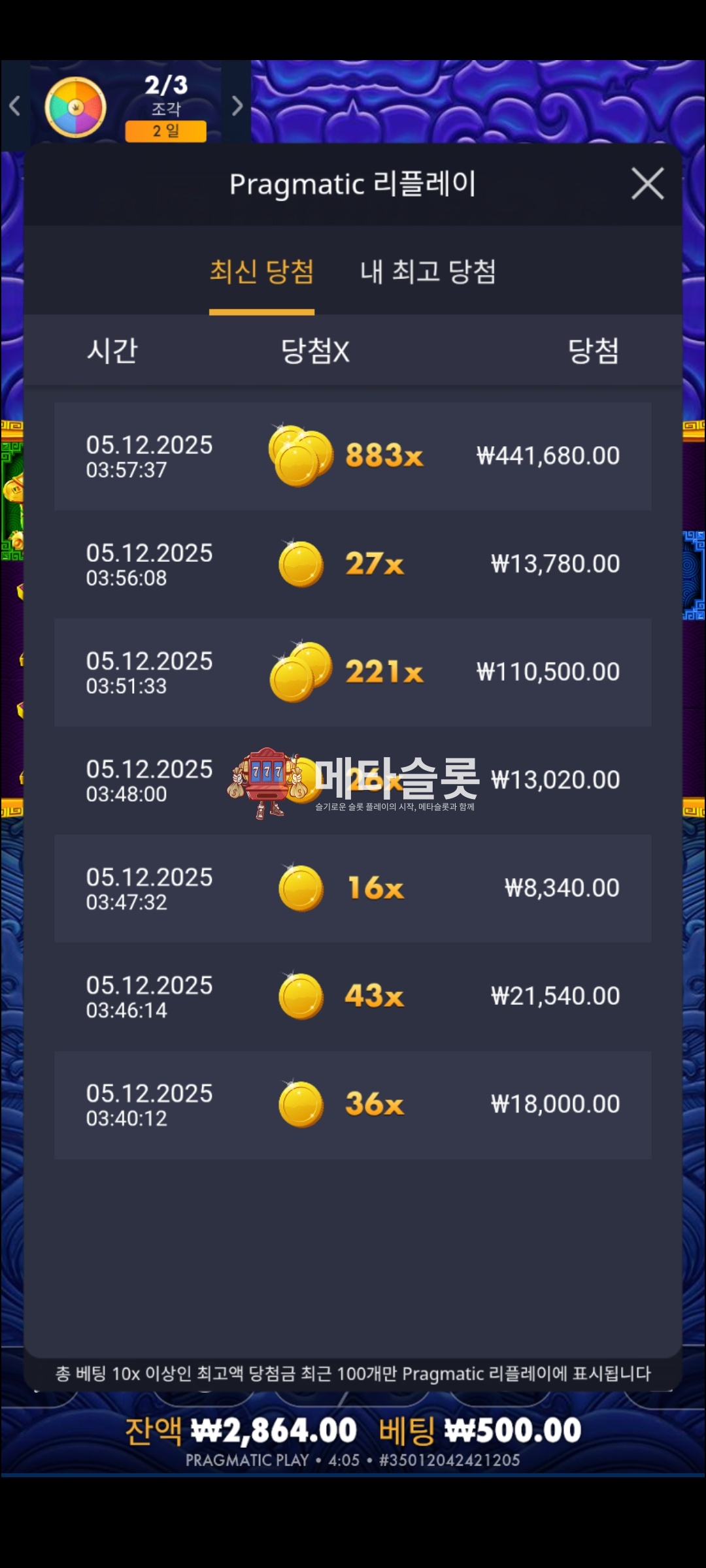
Task: Select the 최신 당첨 tab
Action: (261, 272)
